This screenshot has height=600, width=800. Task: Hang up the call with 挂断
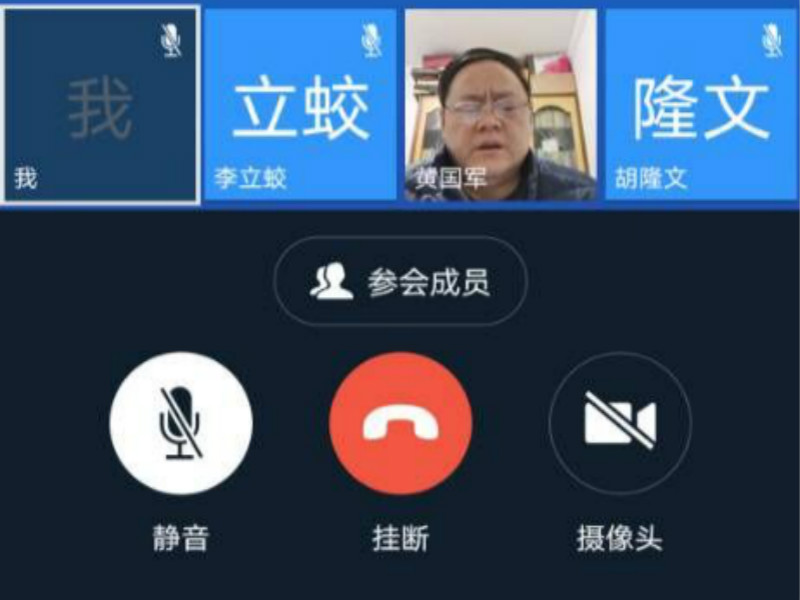click(400, 423)
